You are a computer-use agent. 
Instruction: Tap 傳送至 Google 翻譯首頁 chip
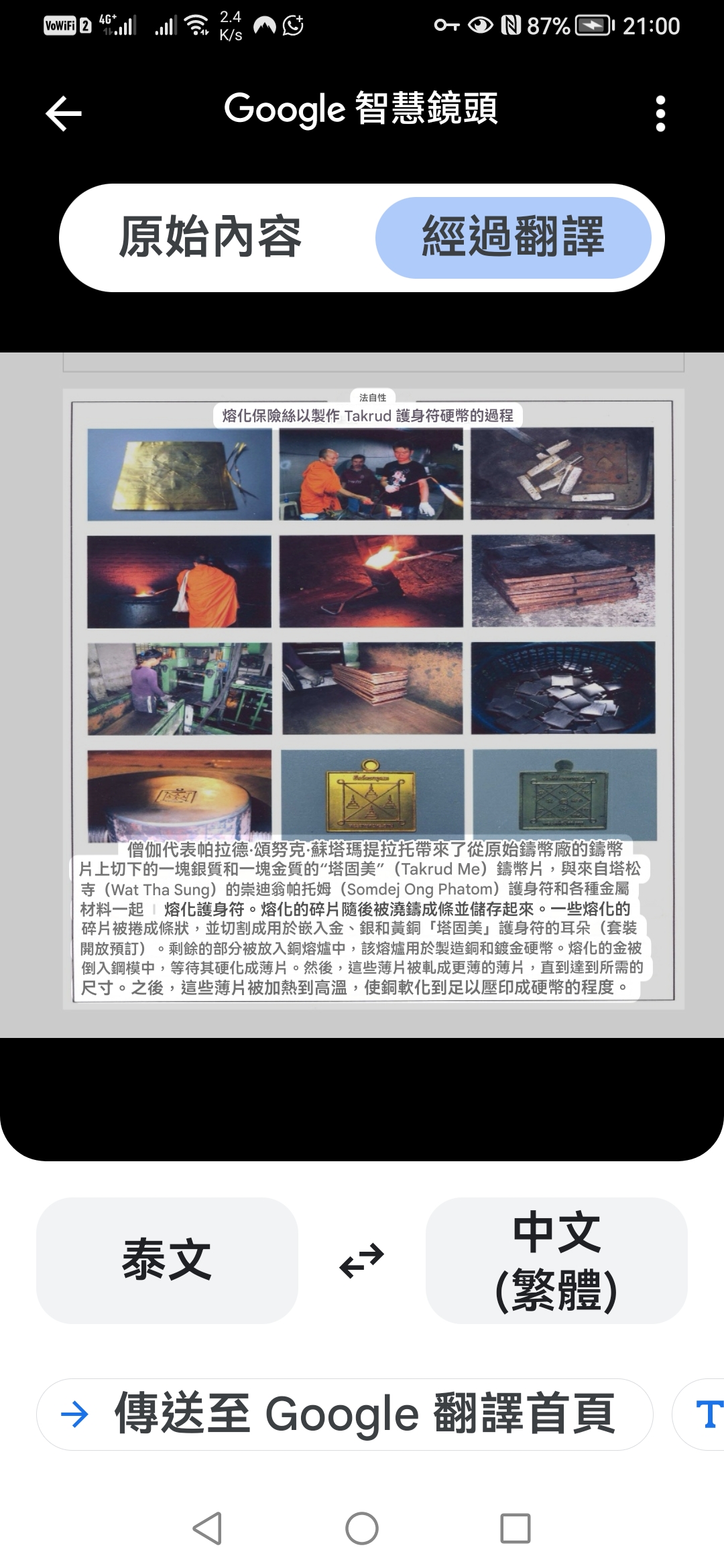[x=345, y=1414]
